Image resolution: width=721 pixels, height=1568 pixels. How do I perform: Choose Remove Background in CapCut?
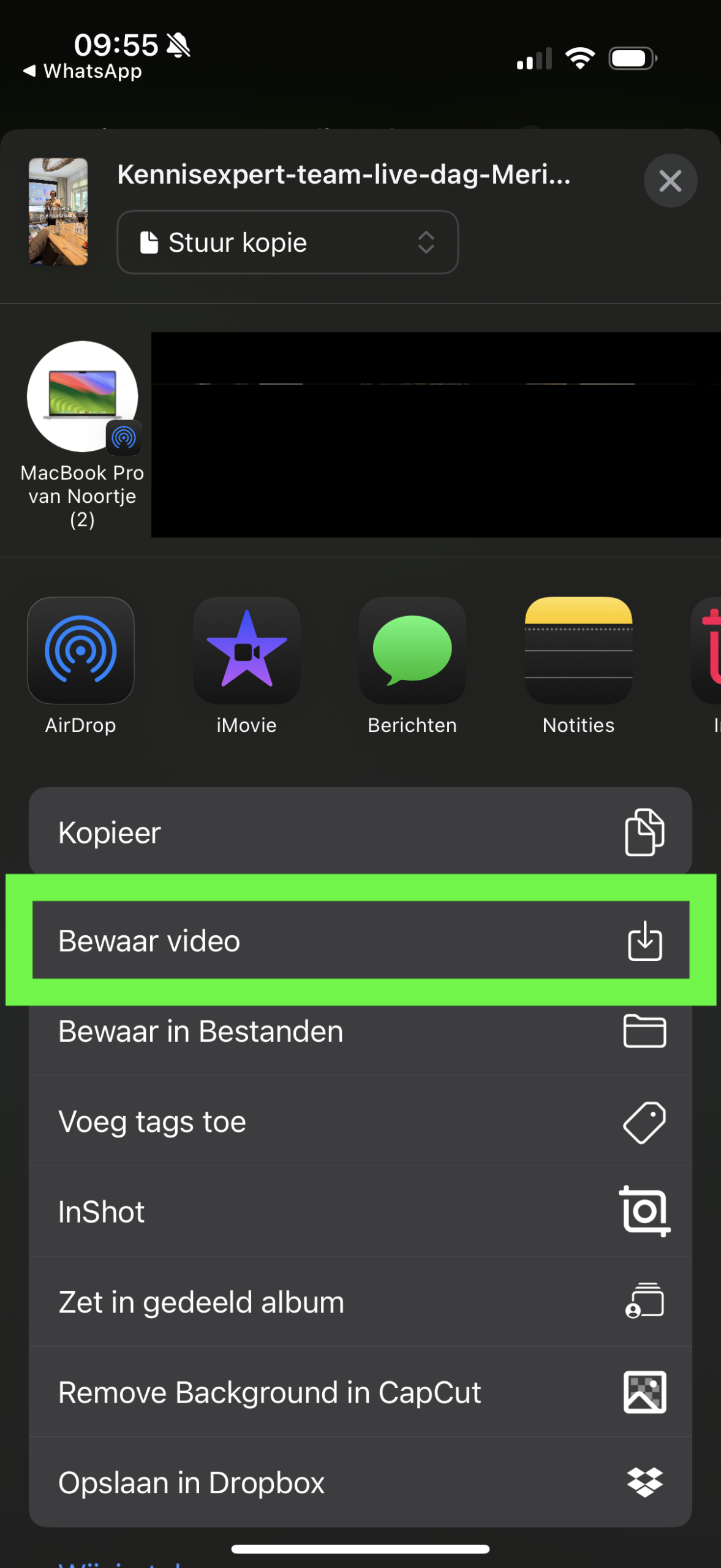click(360, 1392)
